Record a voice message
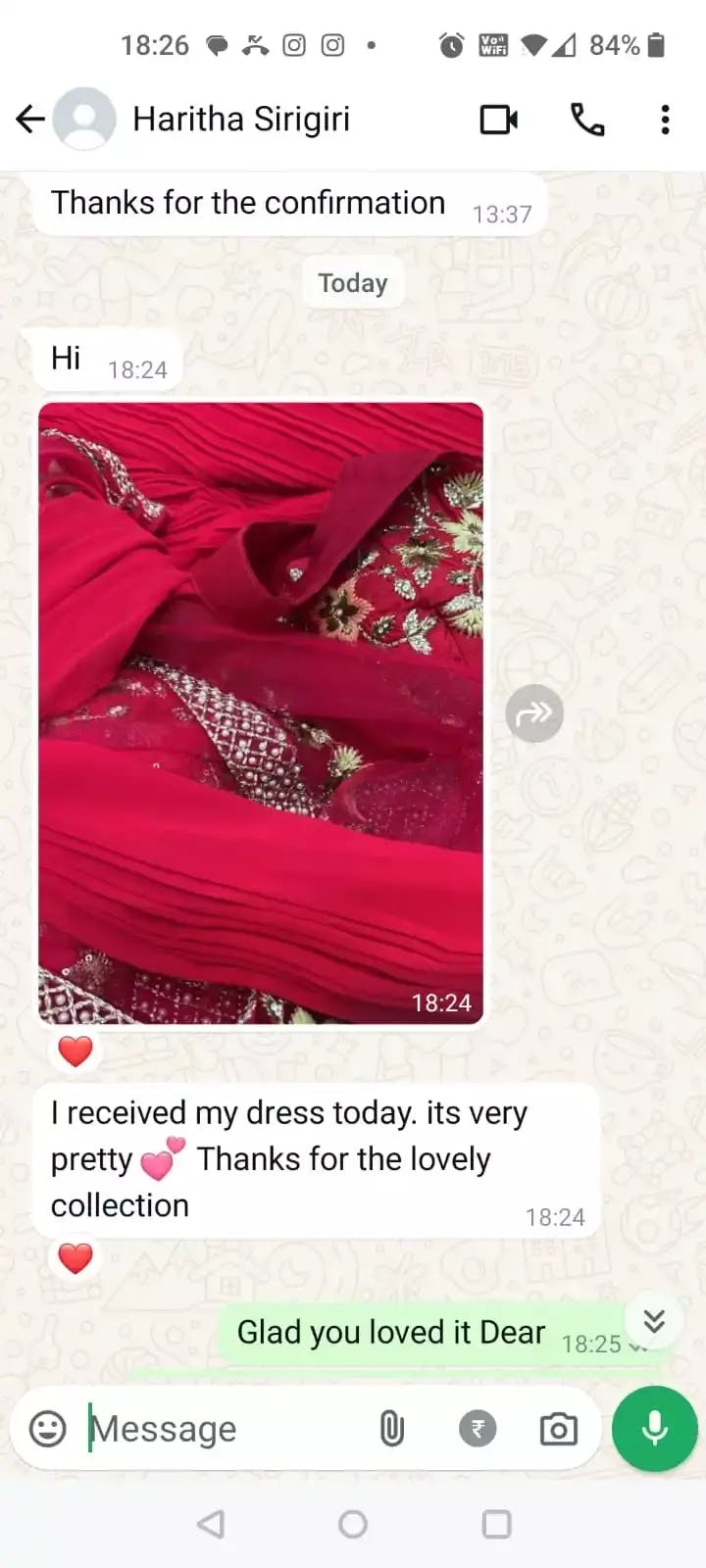This screenshot has width=706, height=1568. [x=654, y=1429]
